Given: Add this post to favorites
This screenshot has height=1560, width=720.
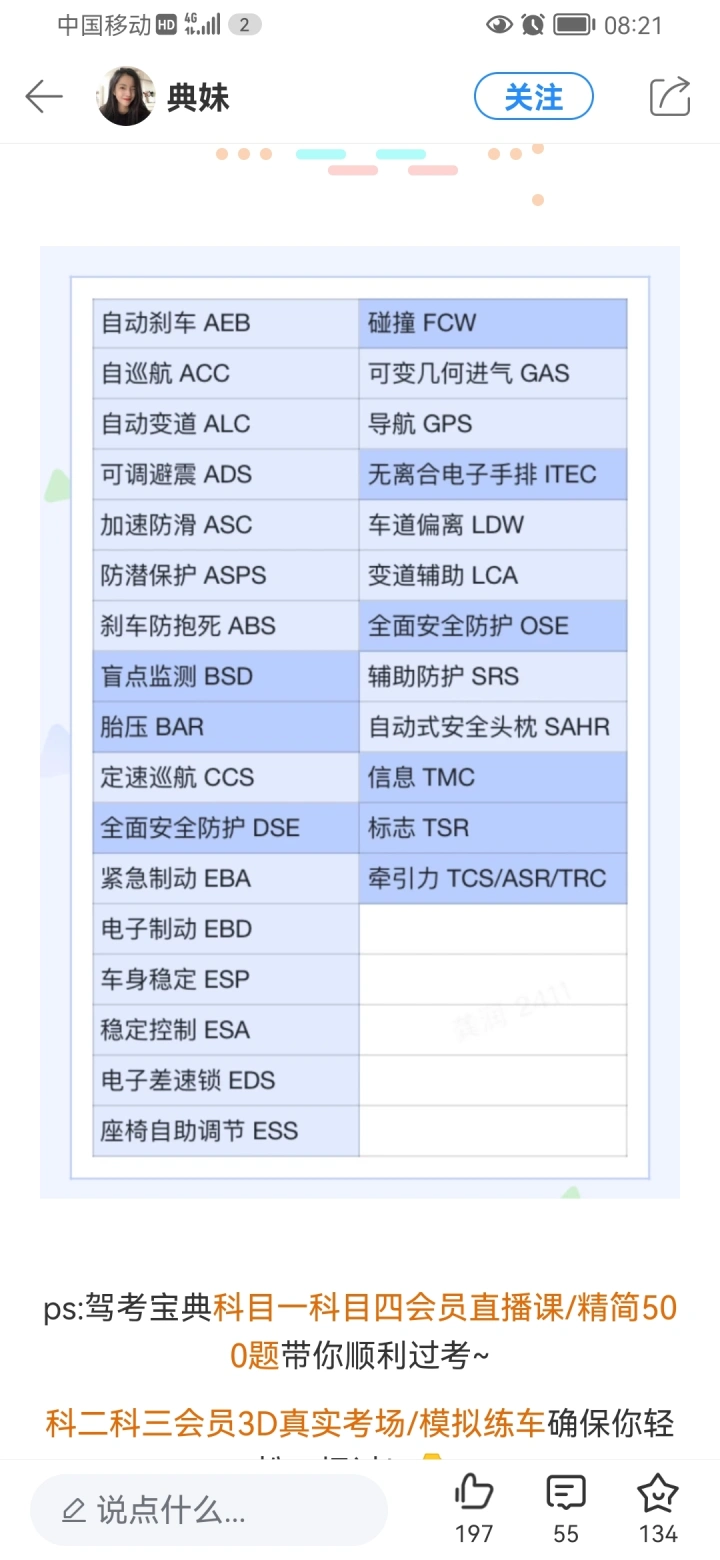Looking at the screenshot, I should (x=658, y=1508).
